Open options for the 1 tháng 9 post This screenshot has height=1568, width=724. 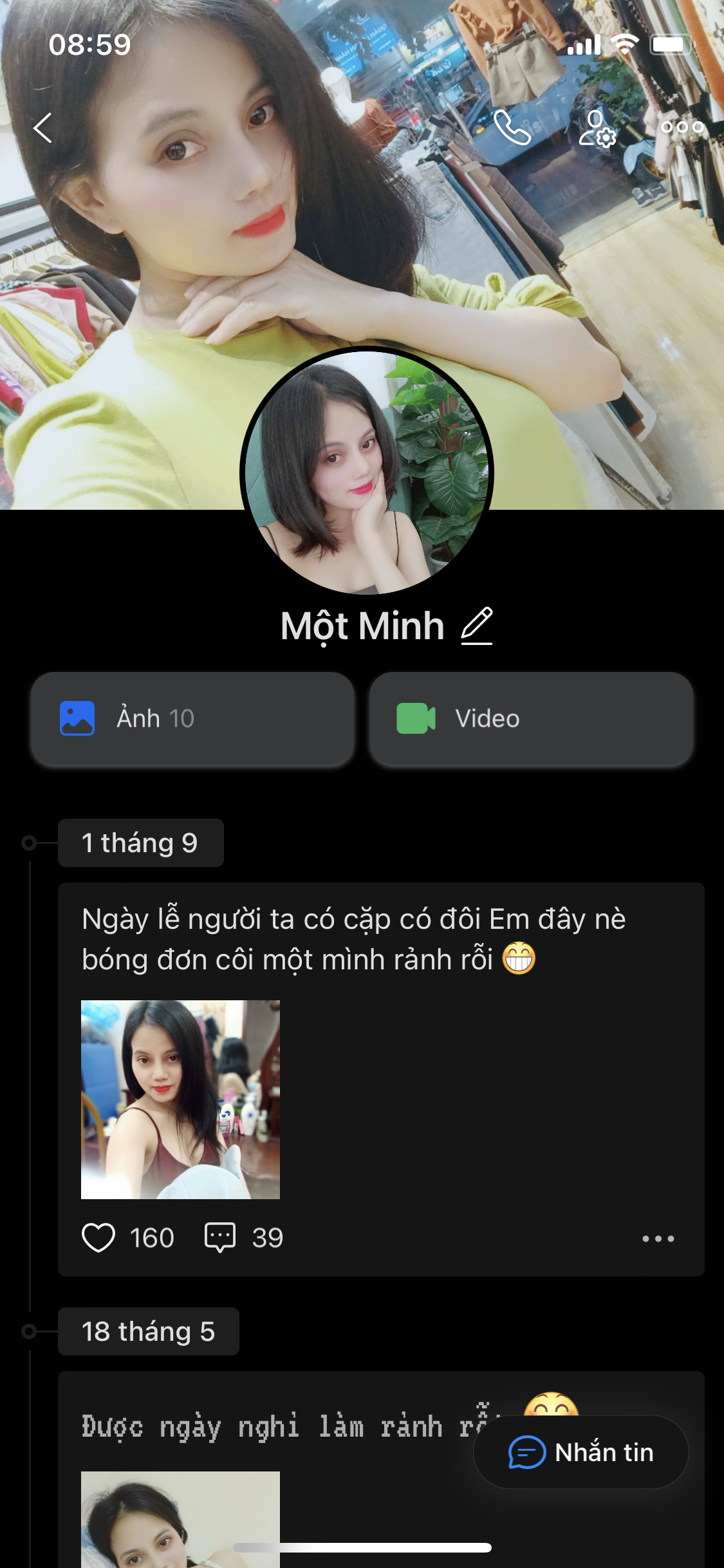click(x=658, y=1238)
